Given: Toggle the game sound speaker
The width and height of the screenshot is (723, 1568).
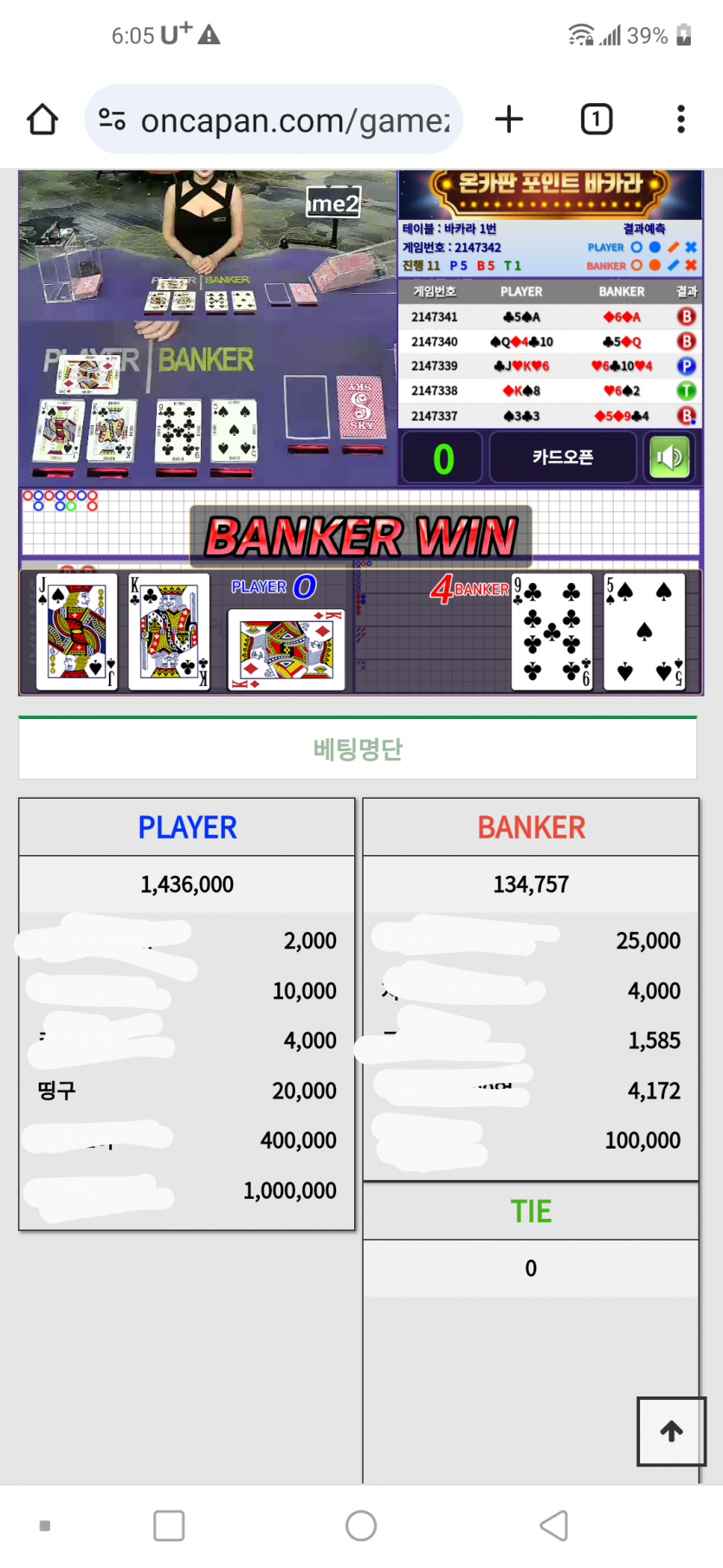Looking at the screenshot, I should (x=670, y=457).
